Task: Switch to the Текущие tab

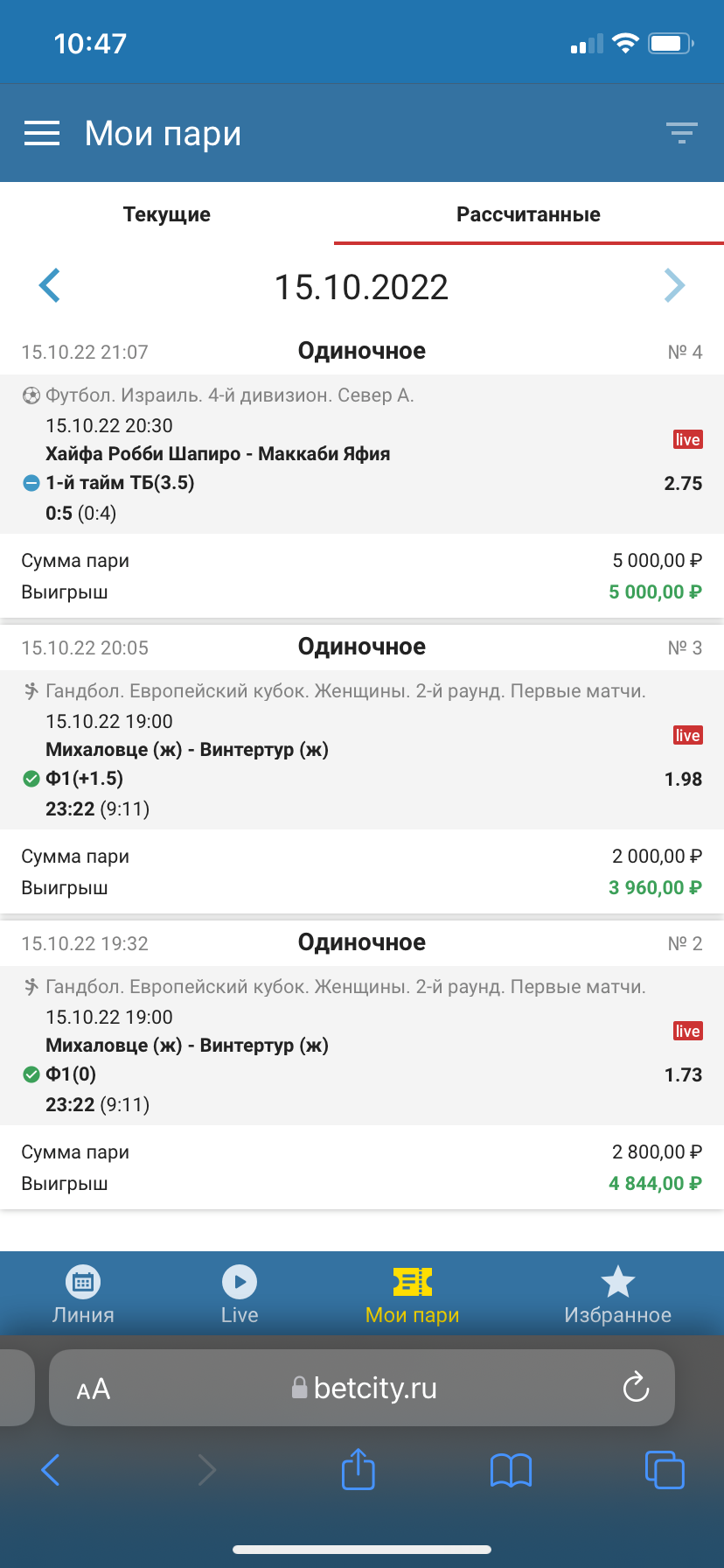Action: (x=167, y=214)
